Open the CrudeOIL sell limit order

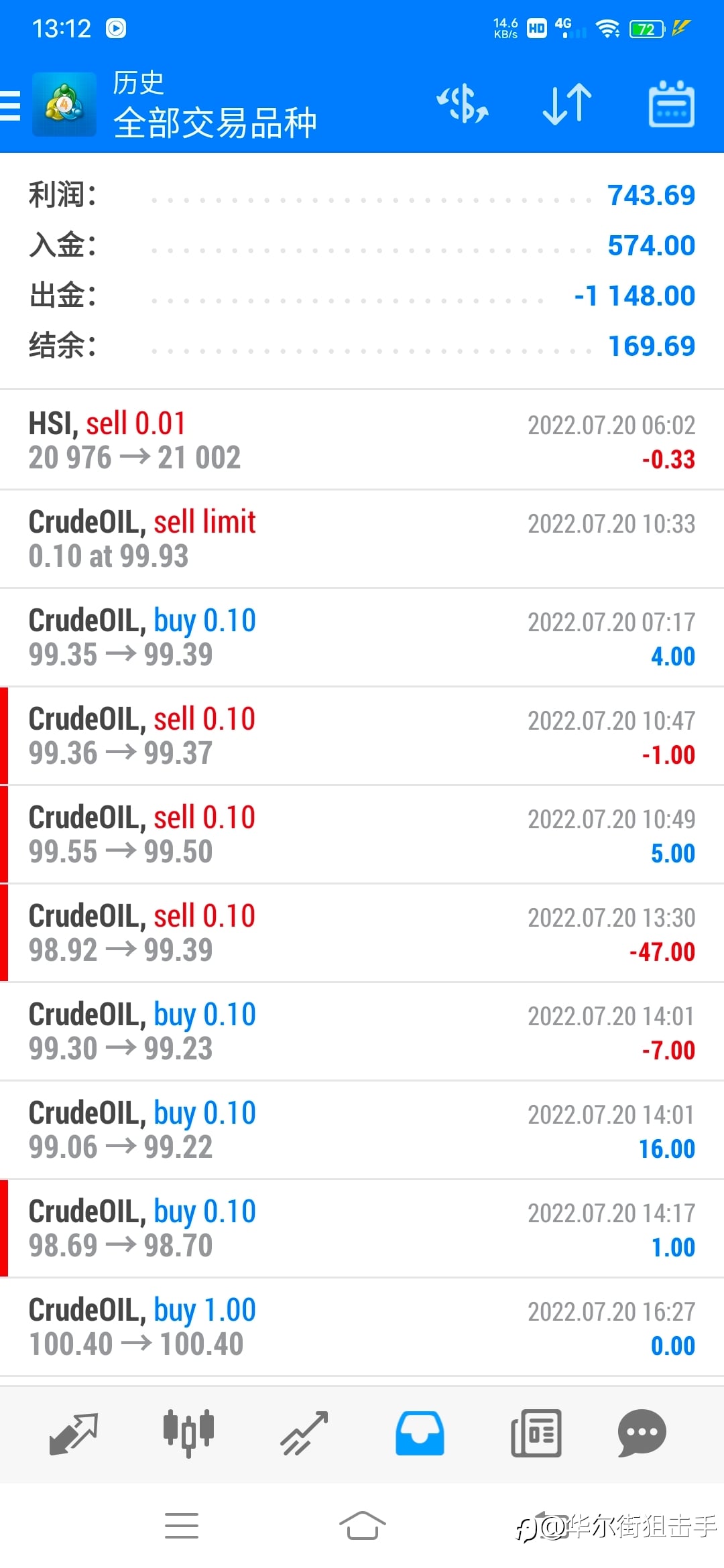click(362, 539)
